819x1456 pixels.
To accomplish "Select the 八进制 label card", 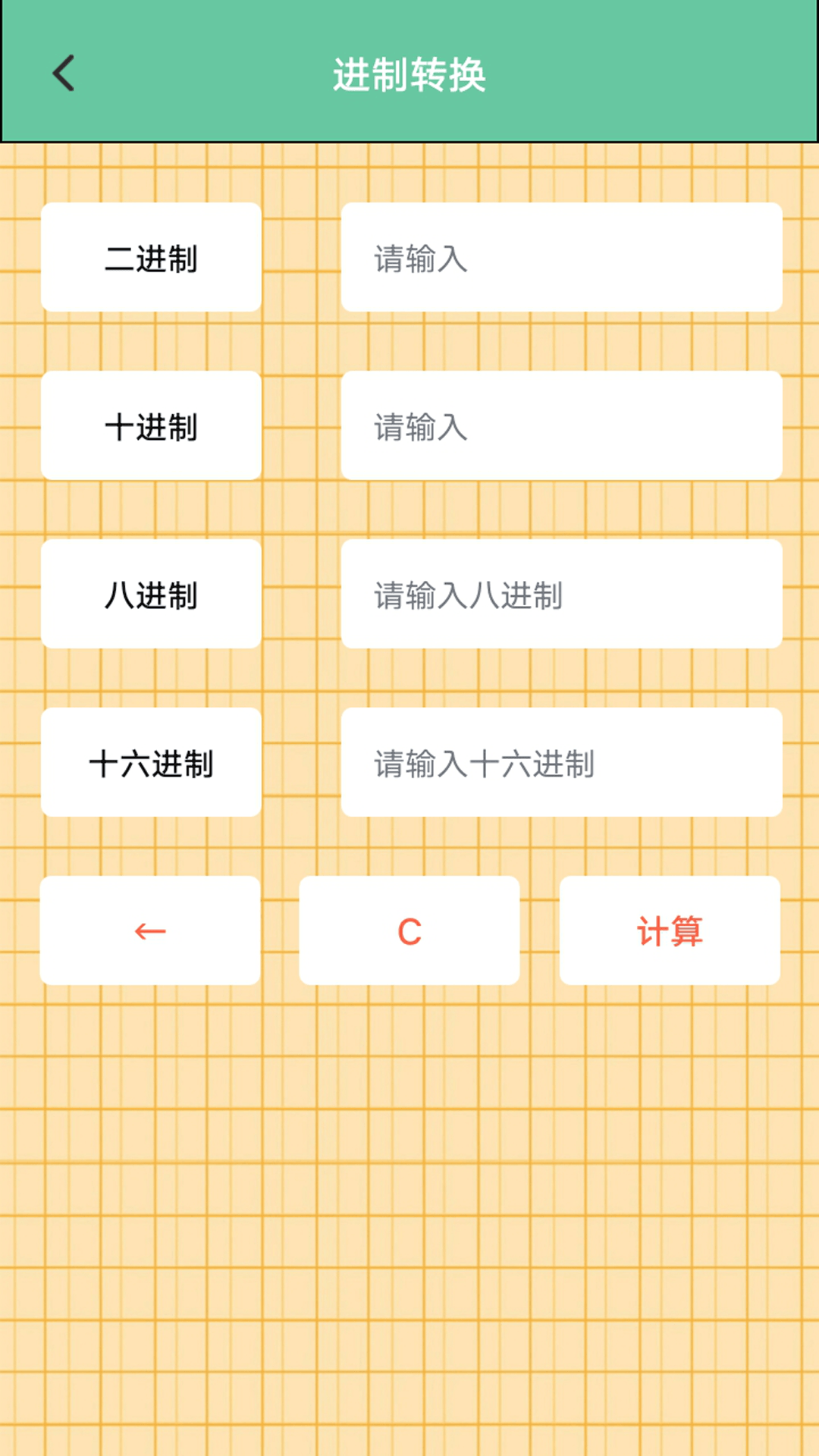I will [151, 595].
